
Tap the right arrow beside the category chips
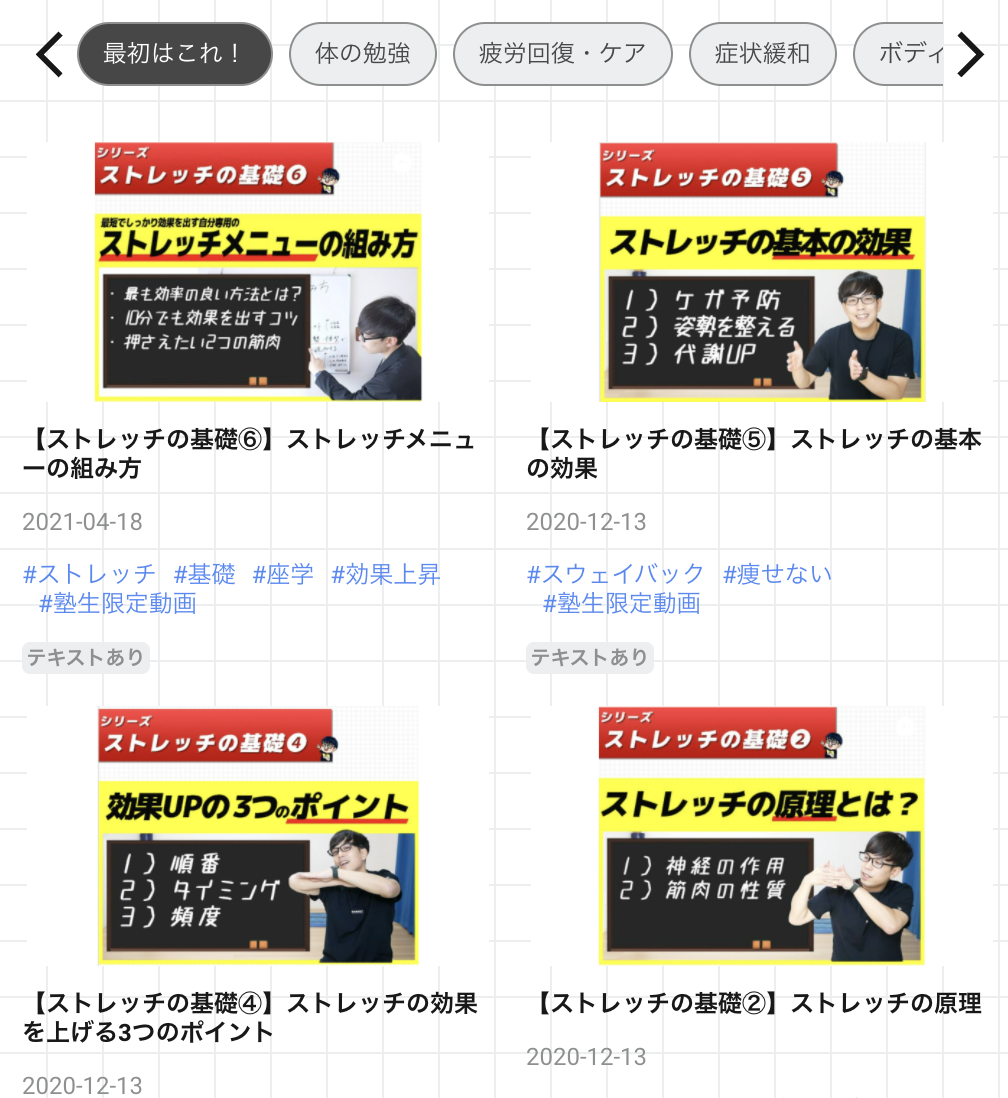click(969, 54)
